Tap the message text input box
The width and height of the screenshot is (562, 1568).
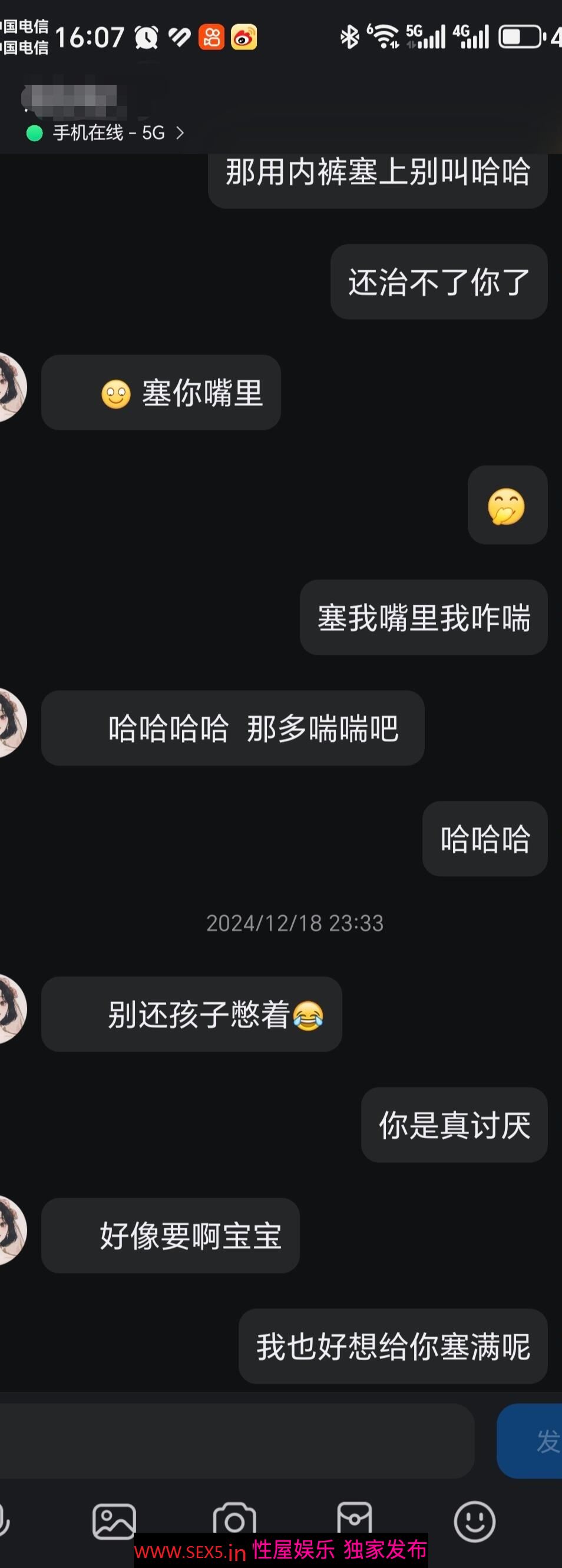tap(236, 1441)
